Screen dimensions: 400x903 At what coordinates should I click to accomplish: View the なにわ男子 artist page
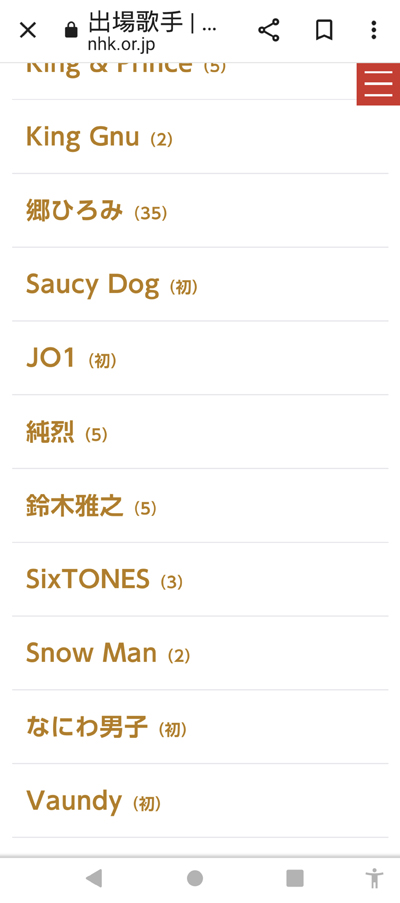[200, 727]
